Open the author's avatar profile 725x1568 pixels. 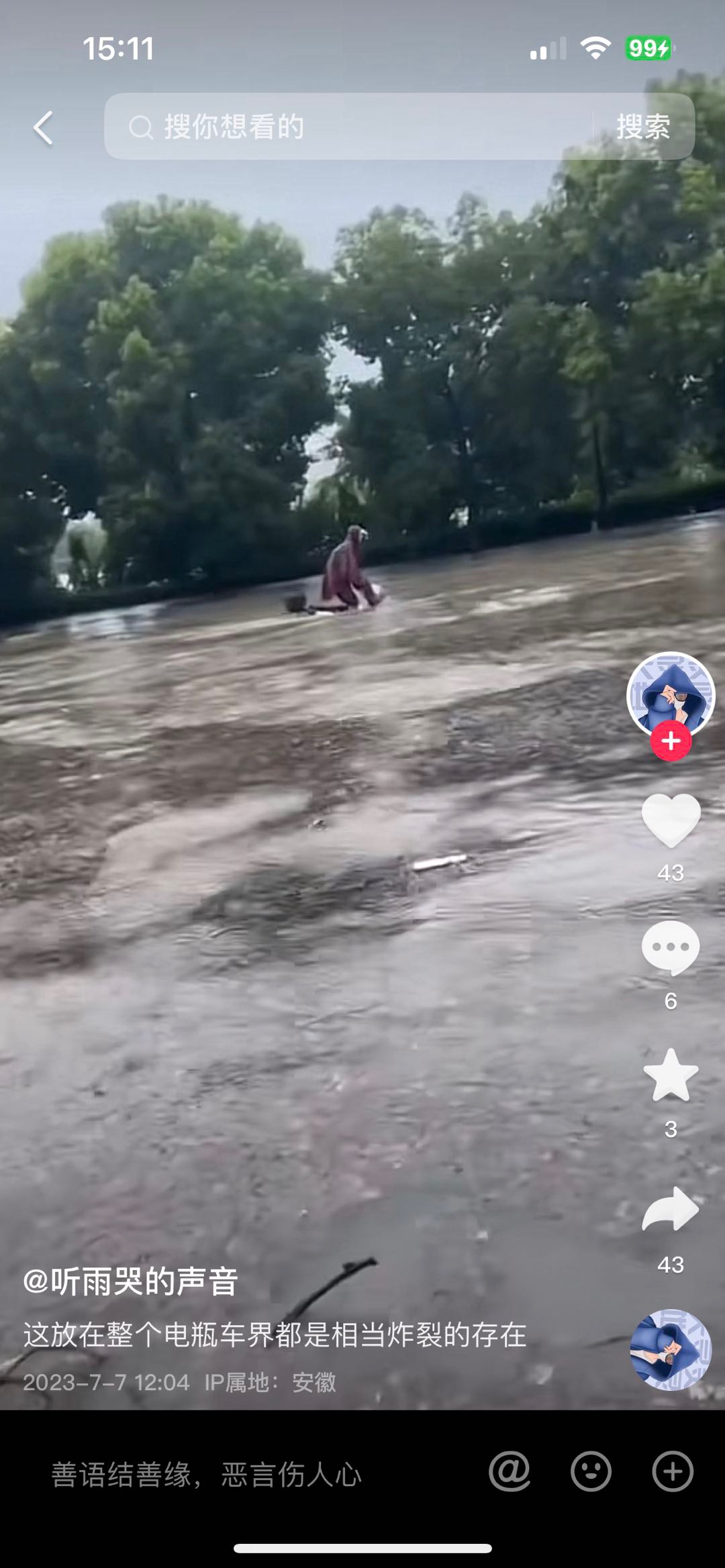pyautogui.click(x=671, y=695)
